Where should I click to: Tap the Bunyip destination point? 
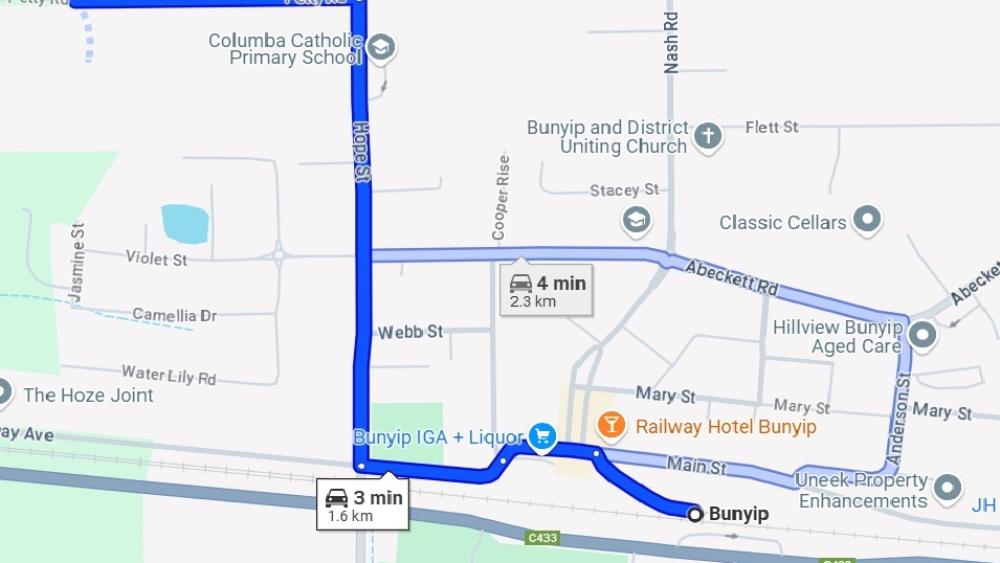[696, 514]
